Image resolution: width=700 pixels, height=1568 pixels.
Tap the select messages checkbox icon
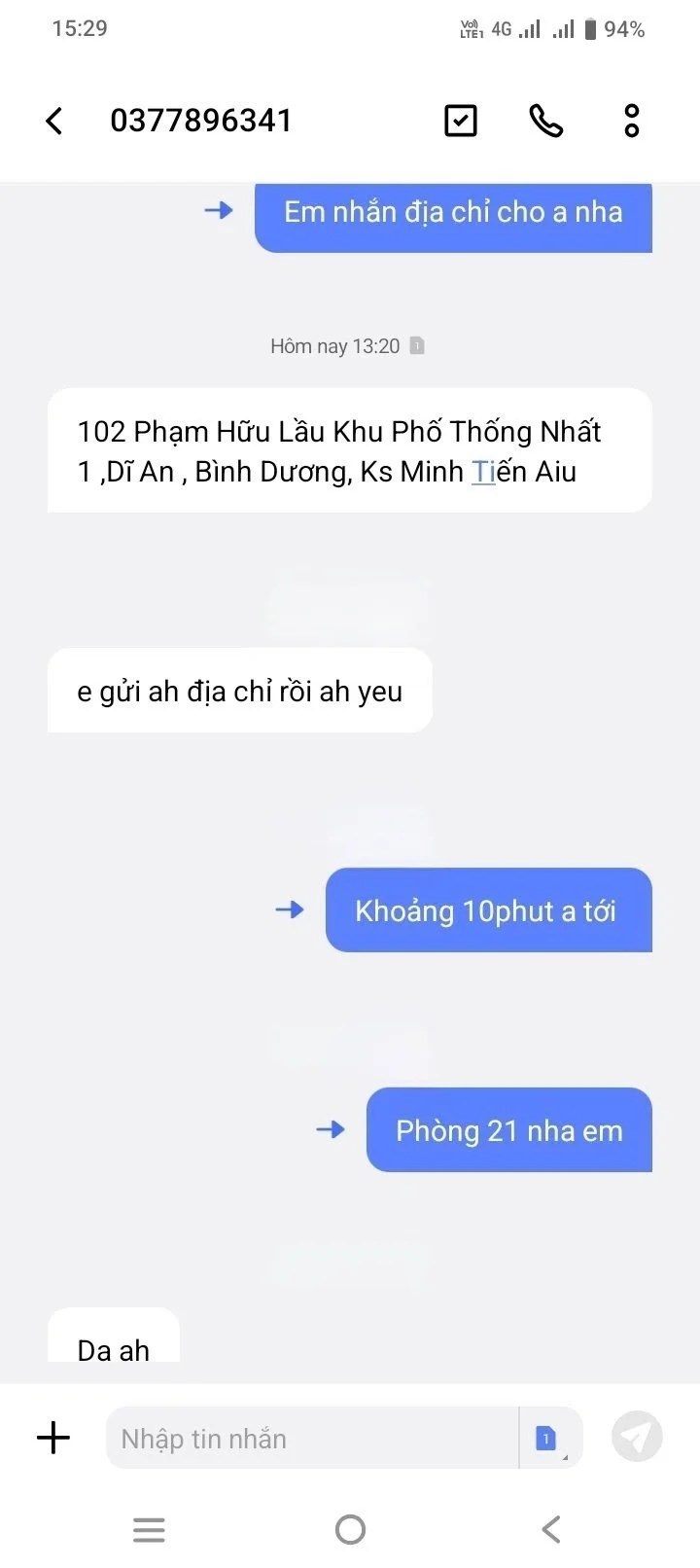(460, 121)
